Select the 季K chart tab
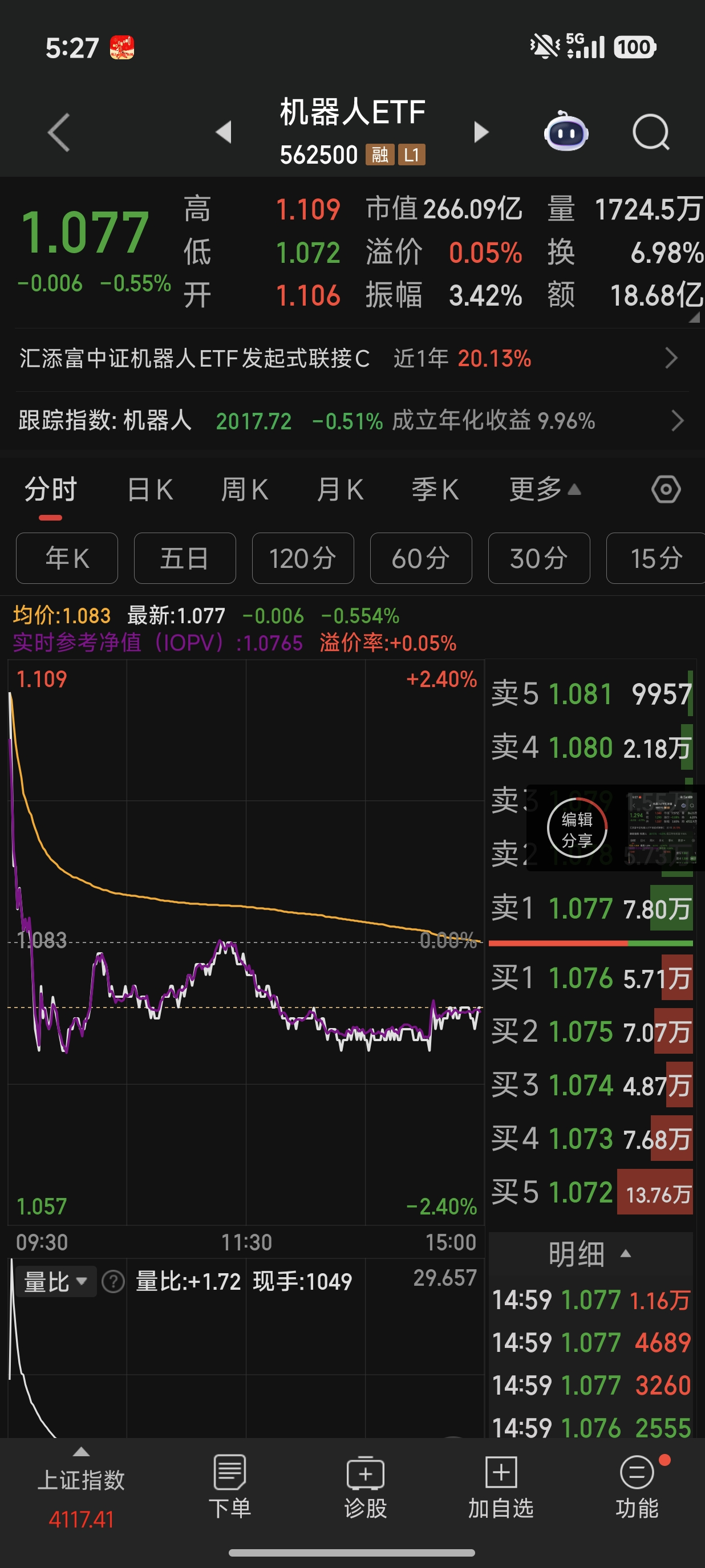705x1568 pixels. tap(435, 490)
